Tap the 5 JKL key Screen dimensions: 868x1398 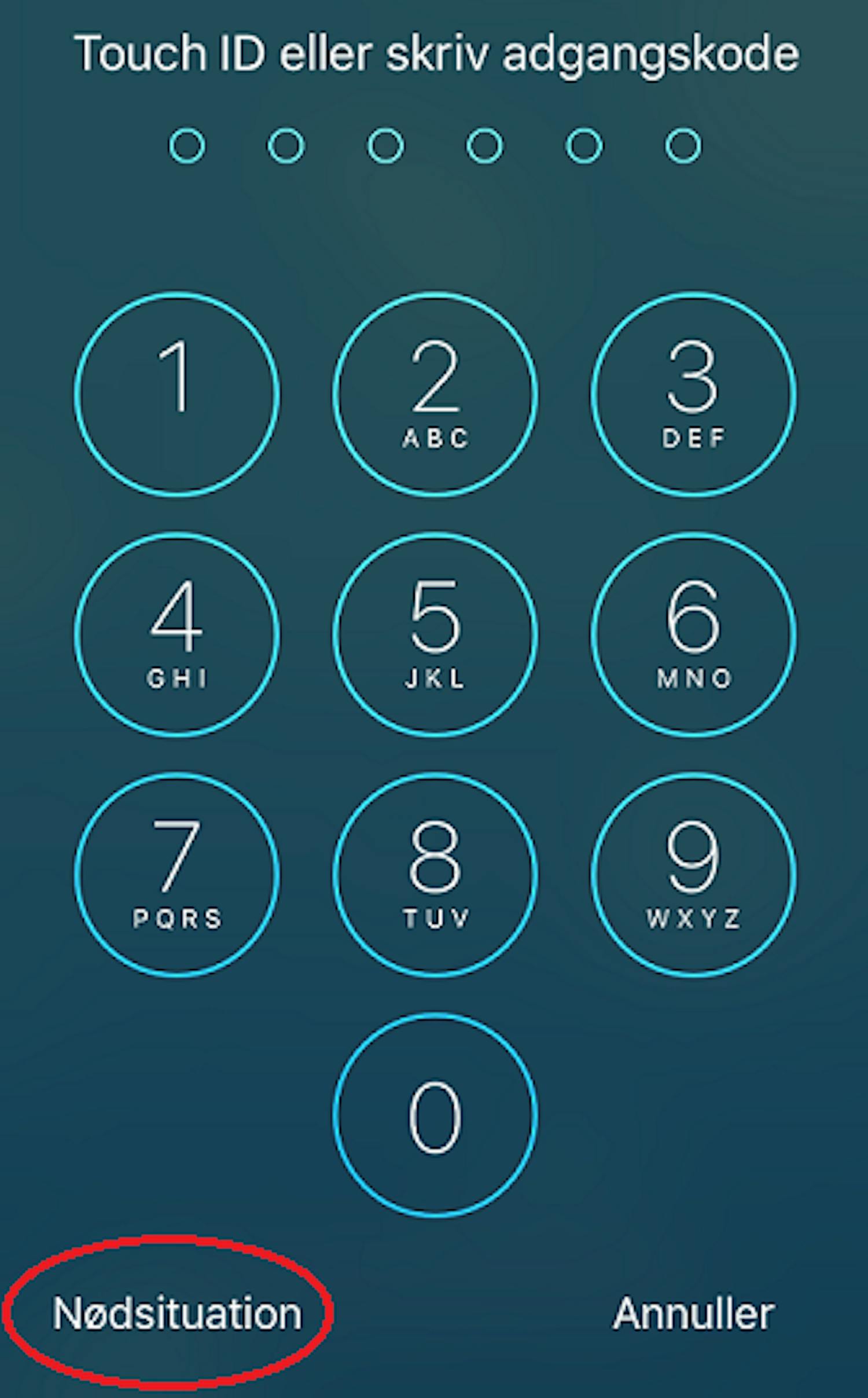tap(435, 635)
